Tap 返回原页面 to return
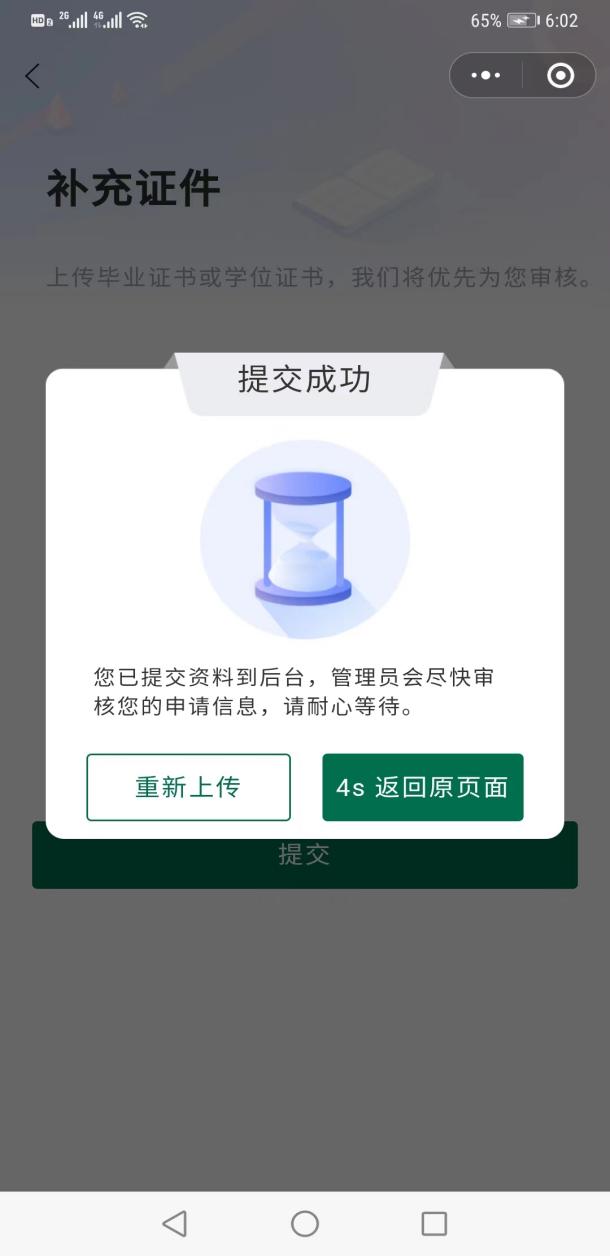 (x=422, y=787)
